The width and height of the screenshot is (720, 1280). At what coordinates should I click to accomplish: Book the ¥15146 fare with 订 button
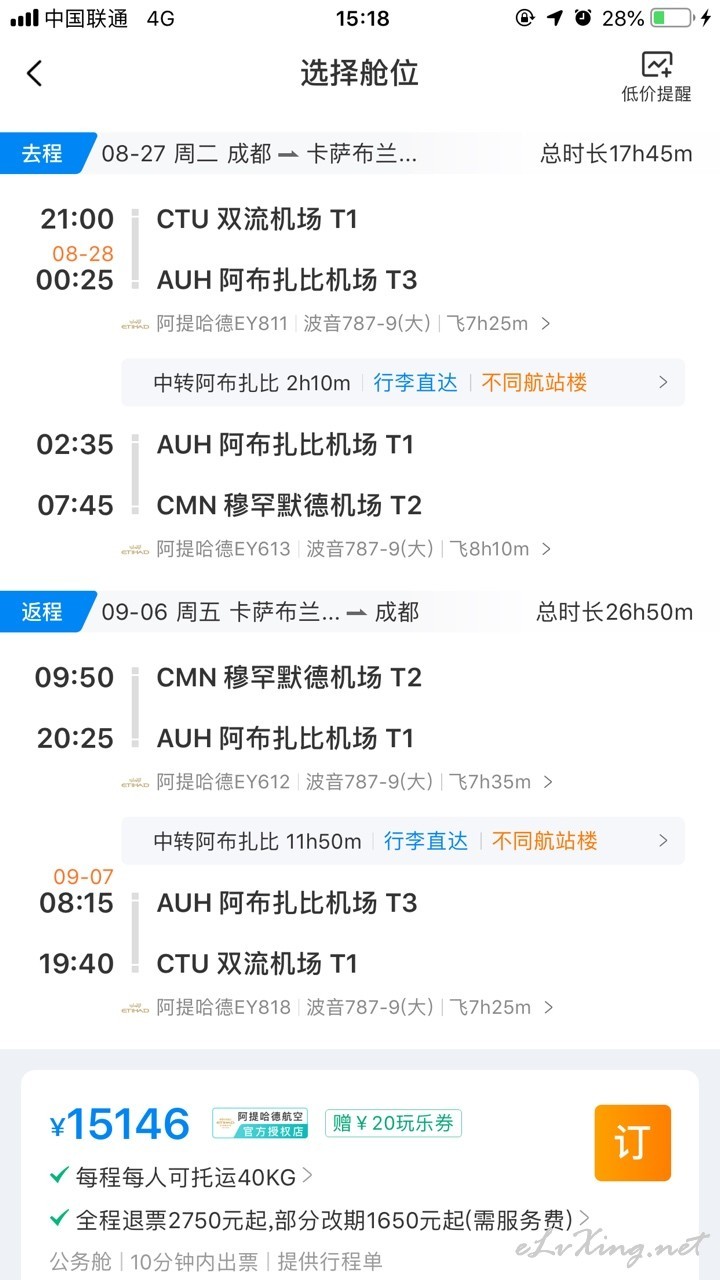point(632,1143)
